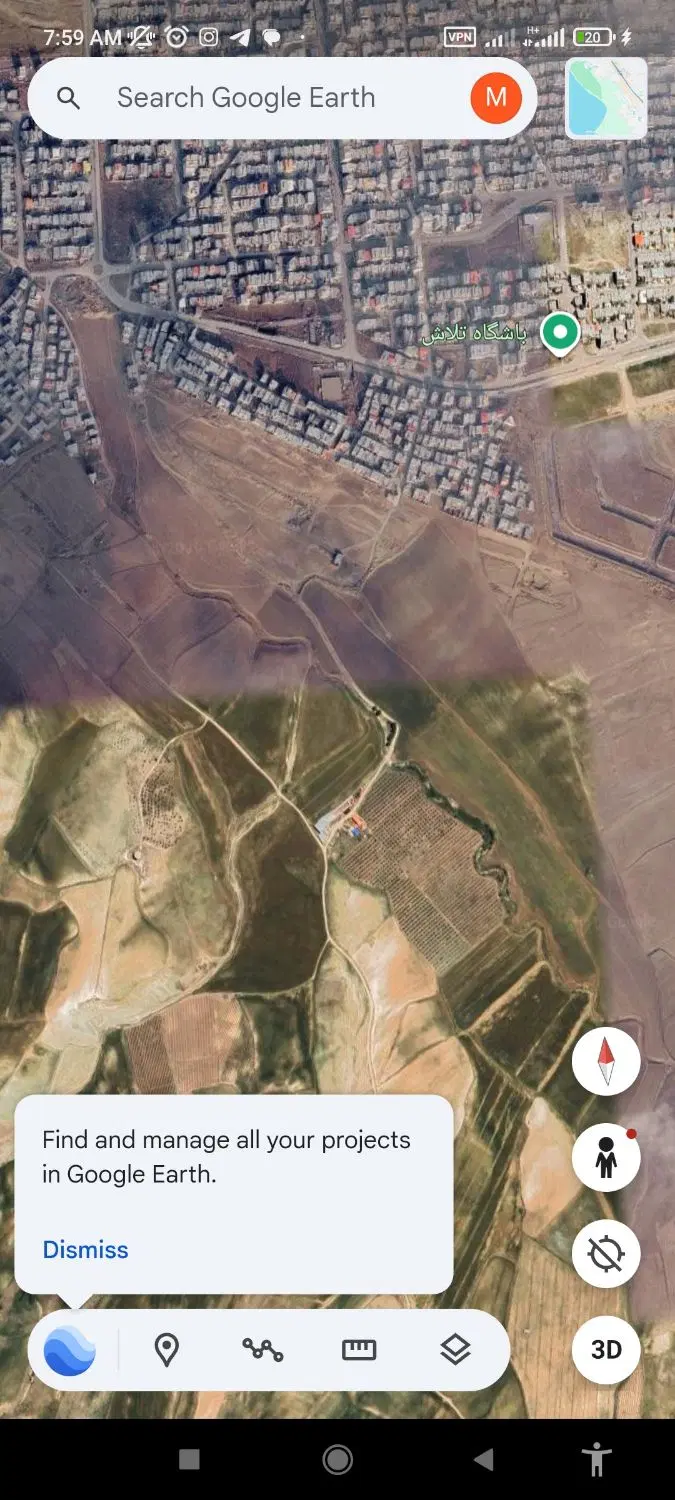Screen dimensions: 675x1500
Task: Add a placemark with the pin tool
Action: click(166, 1350)
